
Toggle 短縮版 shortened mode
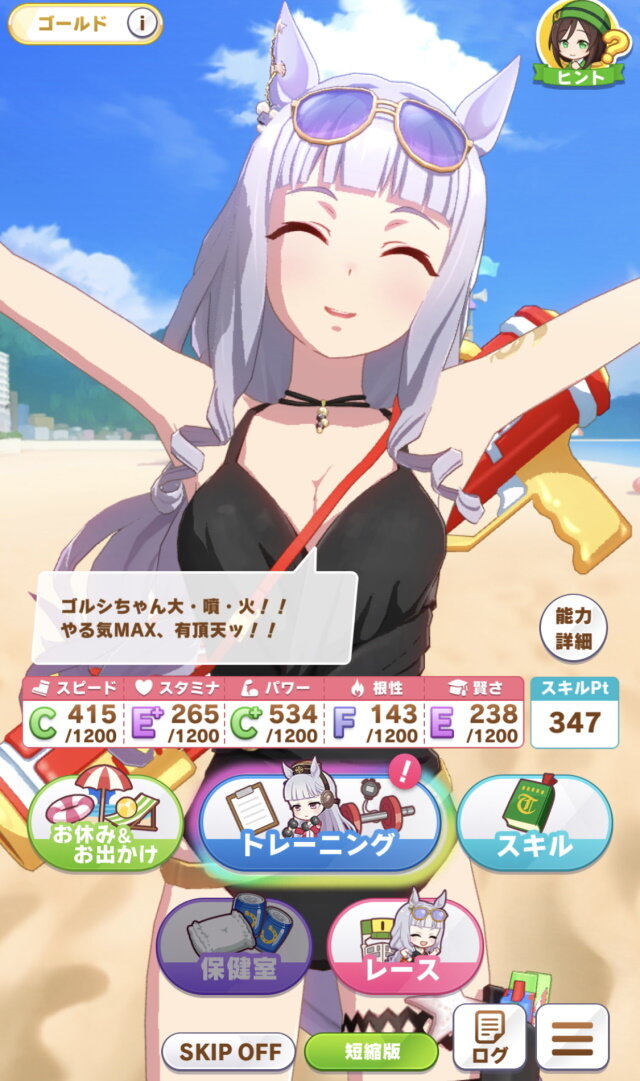[371, 1051]
